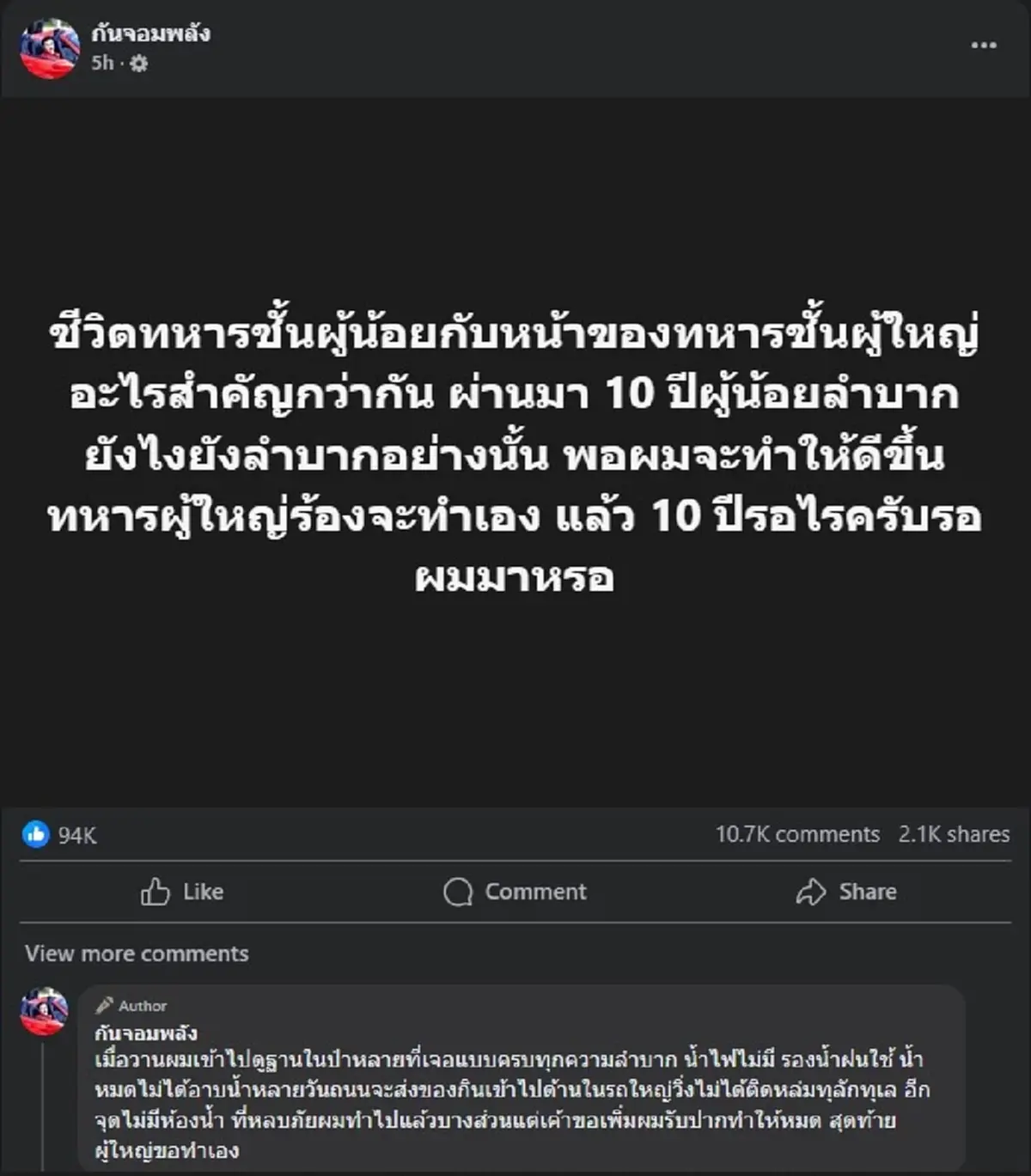Tap View more comments
1031x1176 pixels.
coord(137,954)
